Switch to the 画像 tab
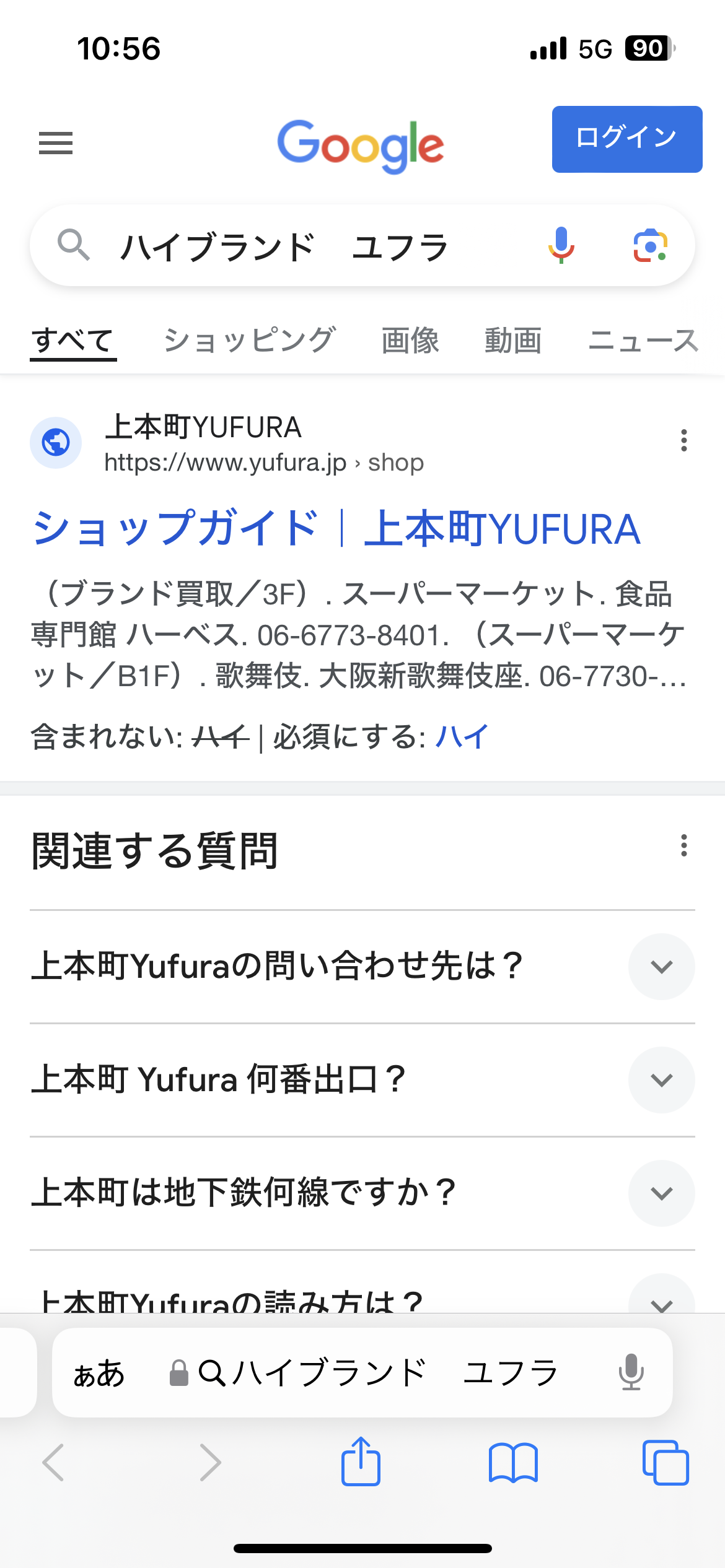Screen dimensions: 725x1568 click(x=410, y=341)
